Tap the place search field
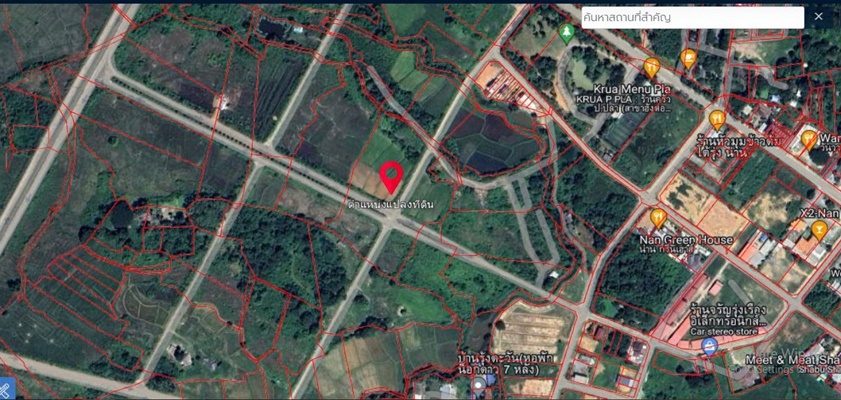Image resolution: width=841 pixels, height=400 pixels. (x=692, y=18)
